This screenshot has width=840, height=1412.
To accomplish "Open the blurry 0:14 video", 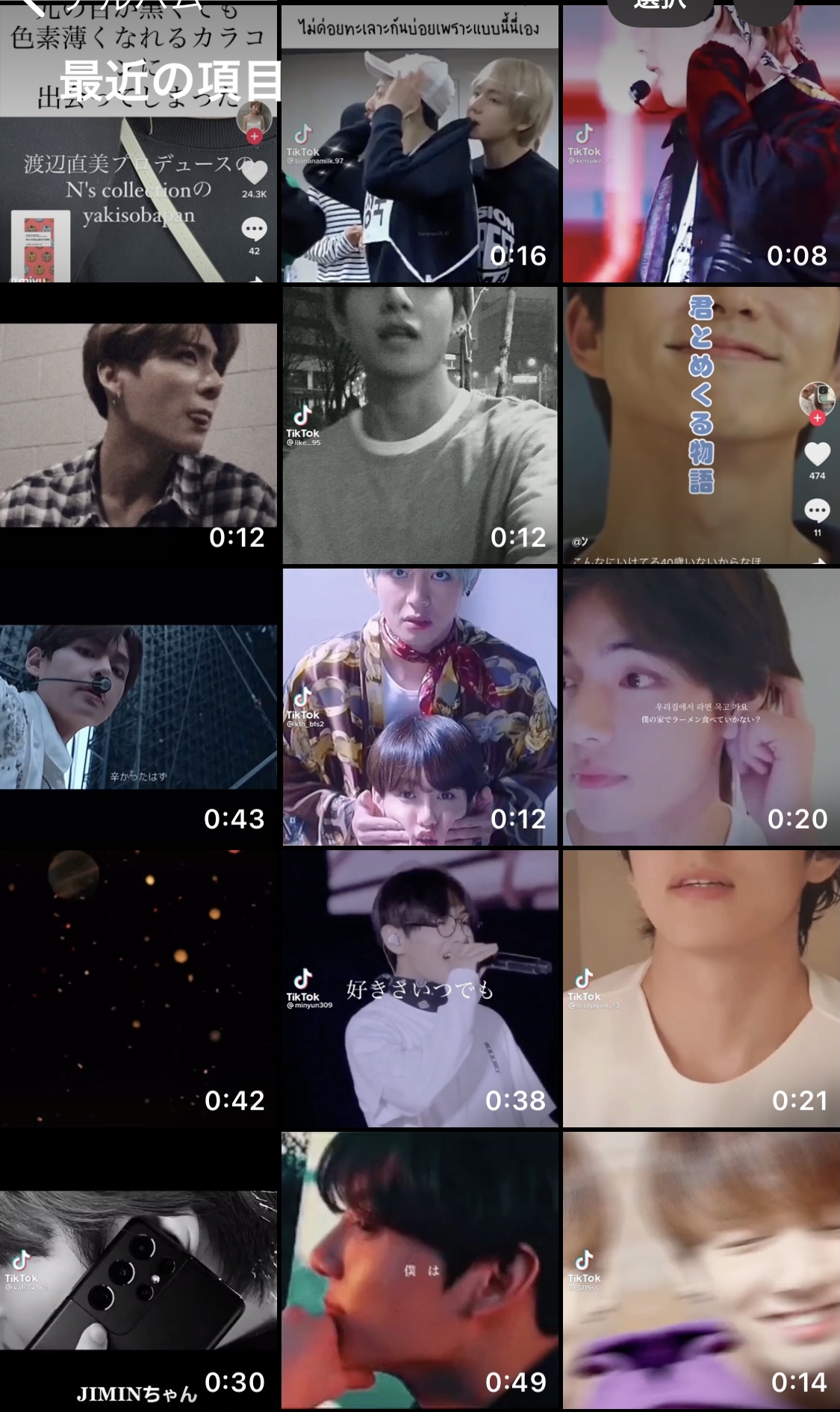I will click(701, 1270).
